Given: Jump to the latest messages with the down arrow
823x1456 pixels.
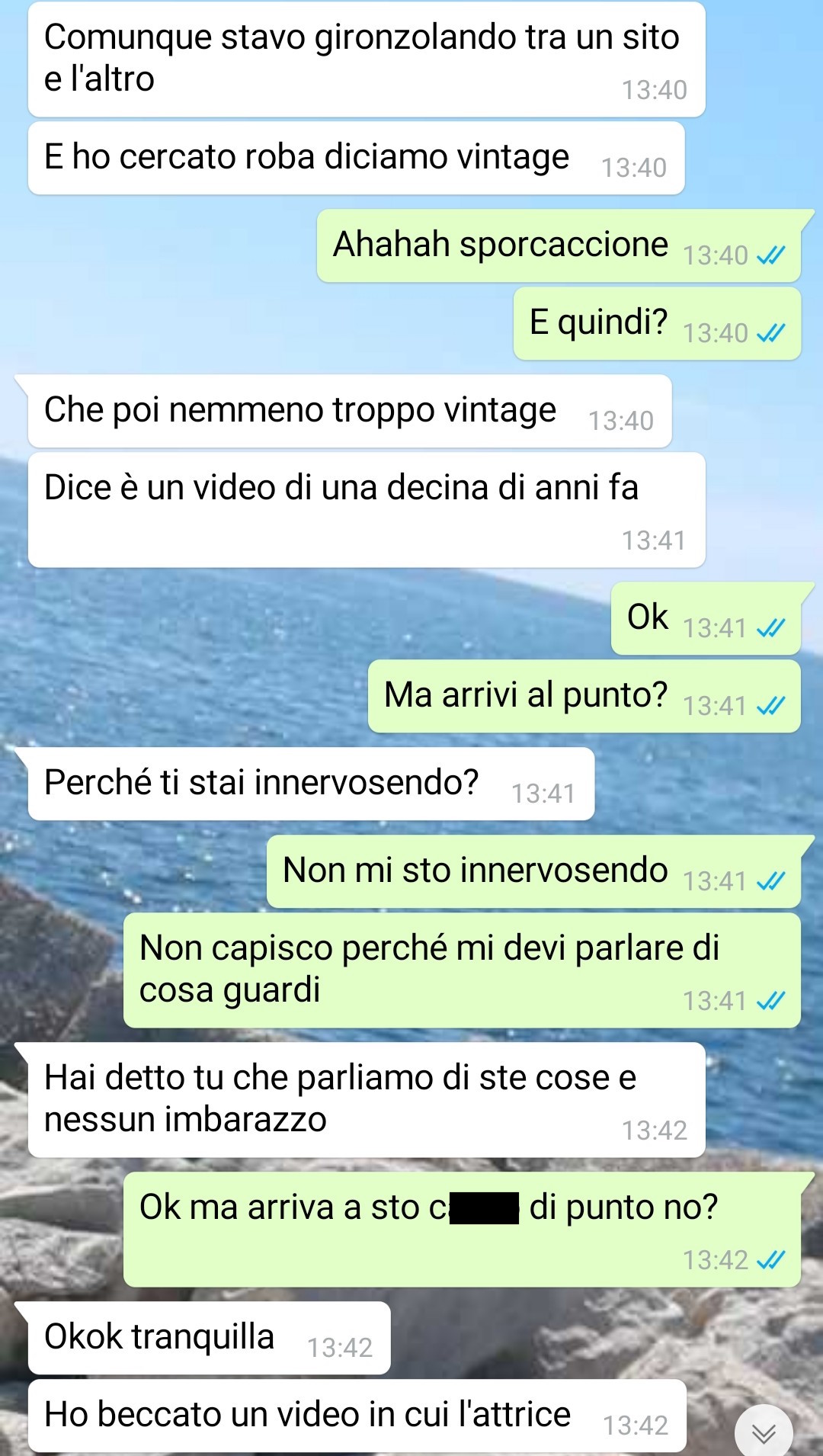Looking at the screenshot, I should click(x=764, y=1431).
